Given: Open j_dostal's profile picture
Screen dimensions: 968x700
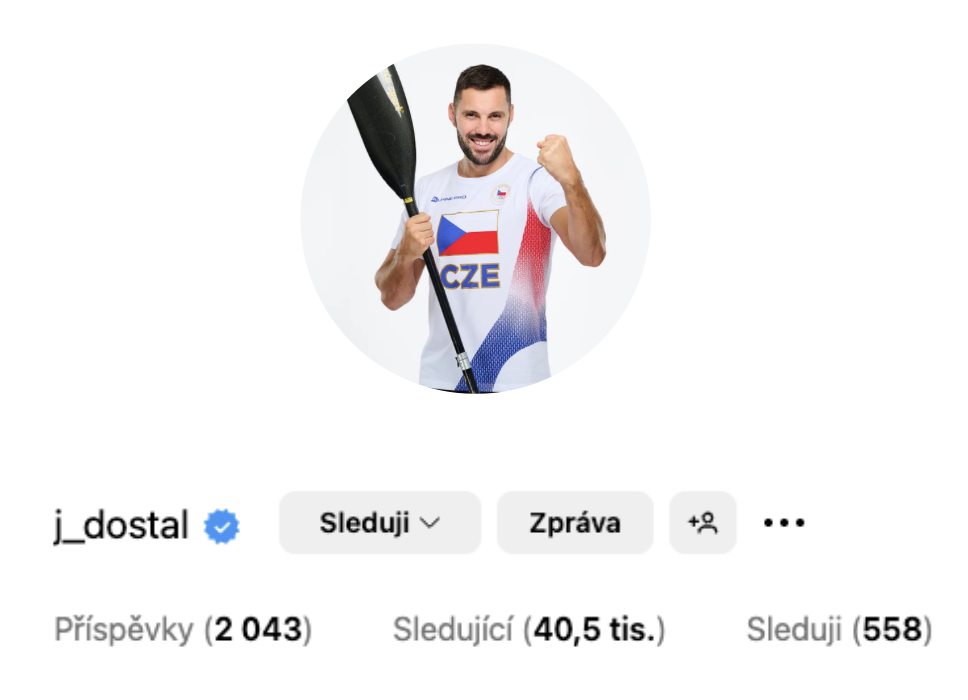Looking at the screenshot, I should click(x=475, y=218).
